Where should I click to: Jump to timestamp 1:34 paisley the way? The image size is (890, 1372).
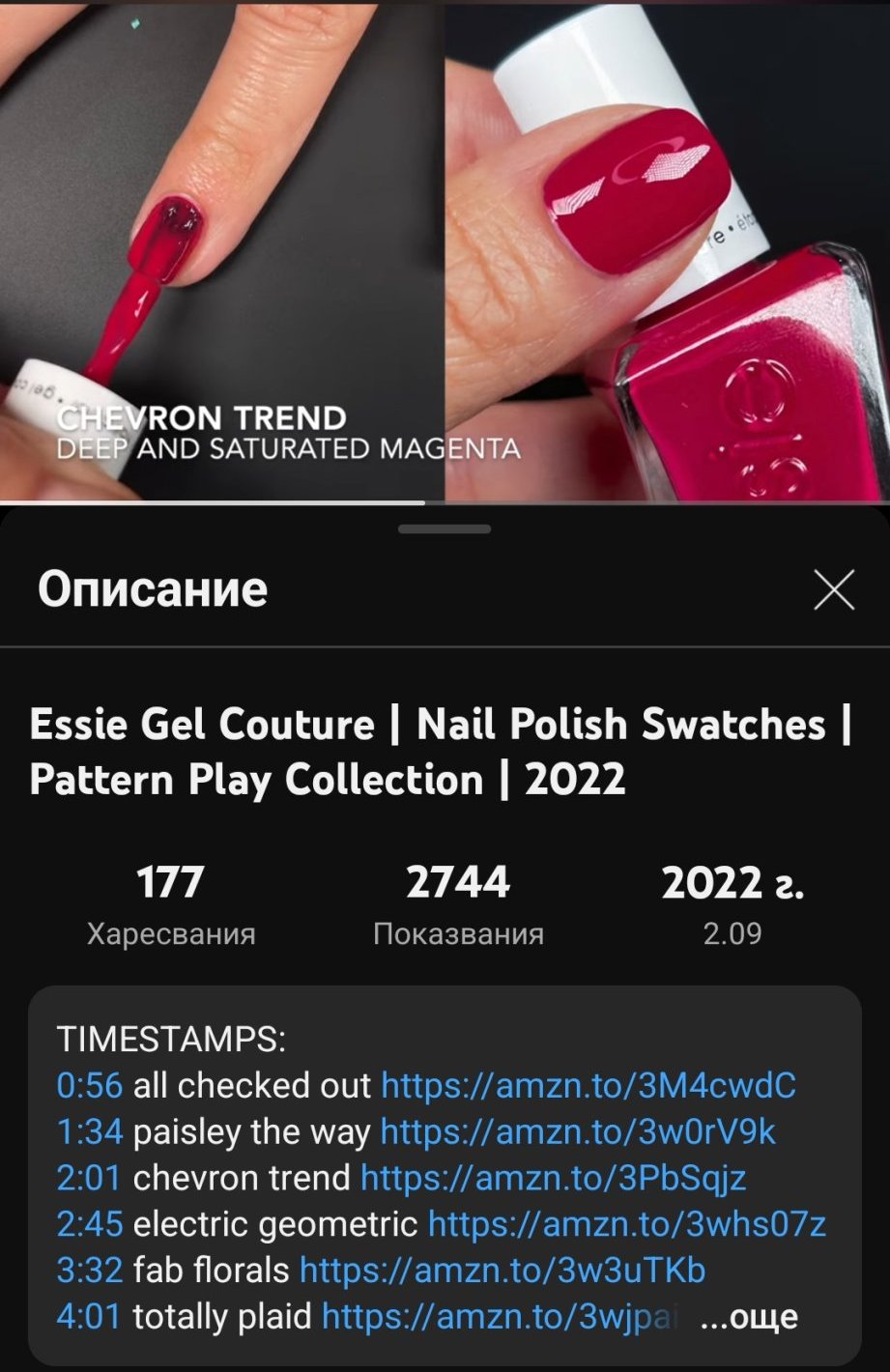point(89,1131)
